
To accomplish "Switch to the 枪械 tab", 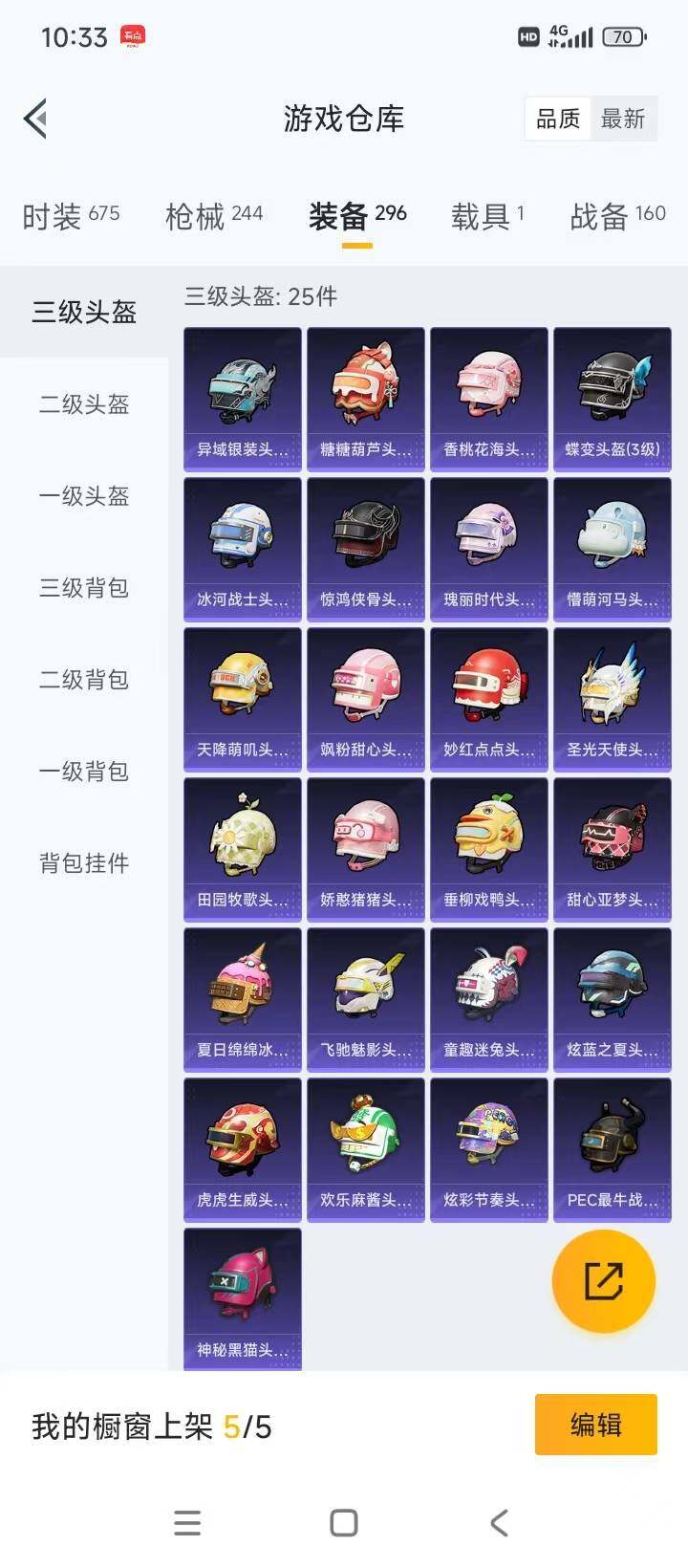I will [214, 215].
